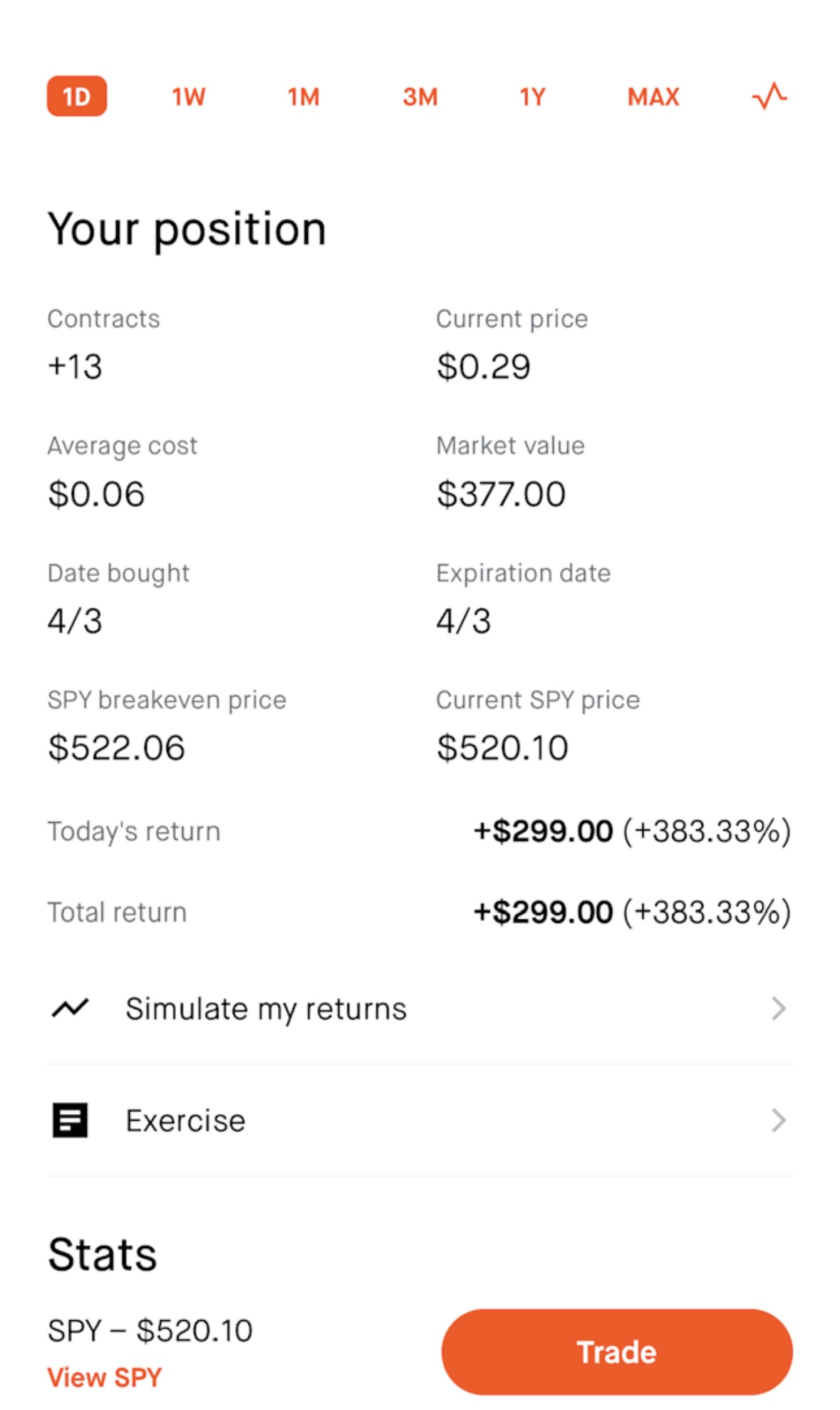Tap the View SPY link
Image resolution: width=840 pixels, height=1410 pixels.
(x=105, y=1377)
